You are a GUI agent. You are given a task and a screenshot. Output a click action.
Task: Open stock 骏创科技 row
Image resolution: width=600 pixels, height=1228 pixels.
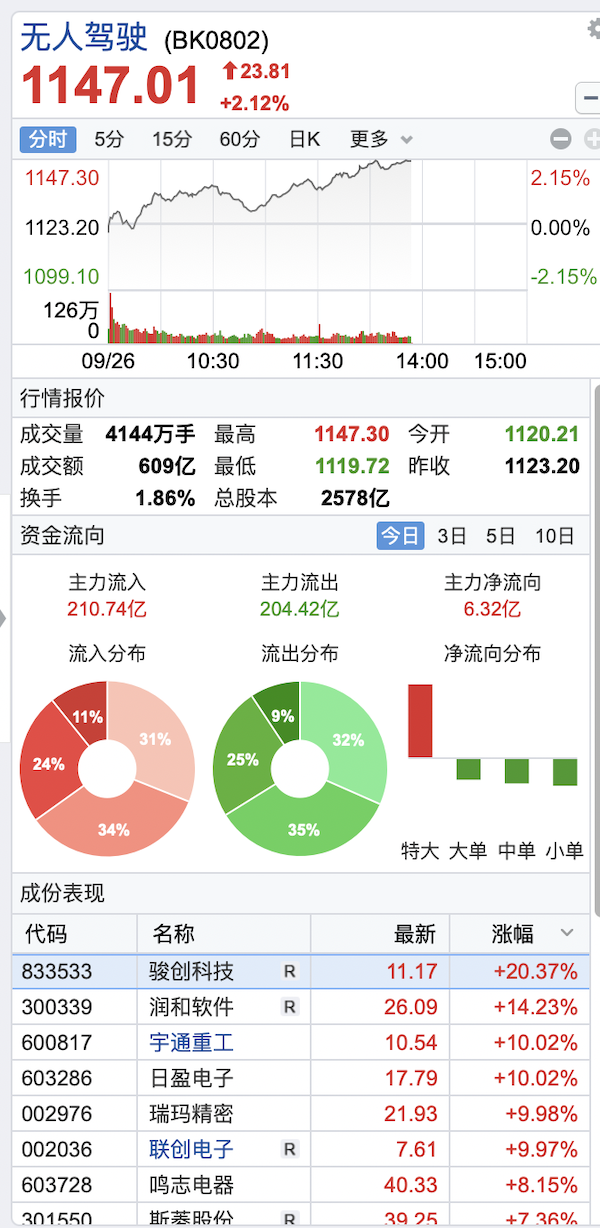click(192, 971)
